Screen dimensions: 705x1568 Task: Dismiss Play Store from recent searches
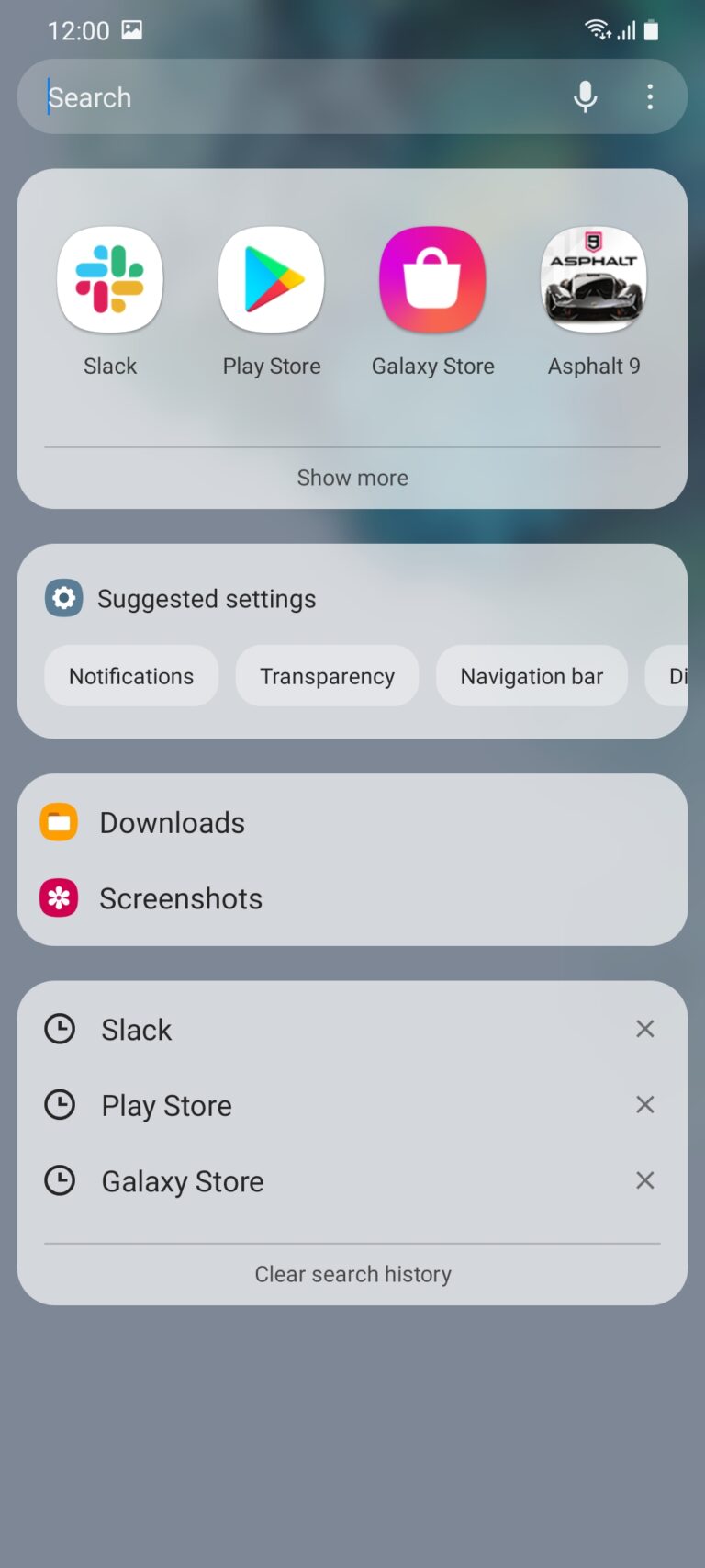pyautogui.click(x=645, y=1105)
